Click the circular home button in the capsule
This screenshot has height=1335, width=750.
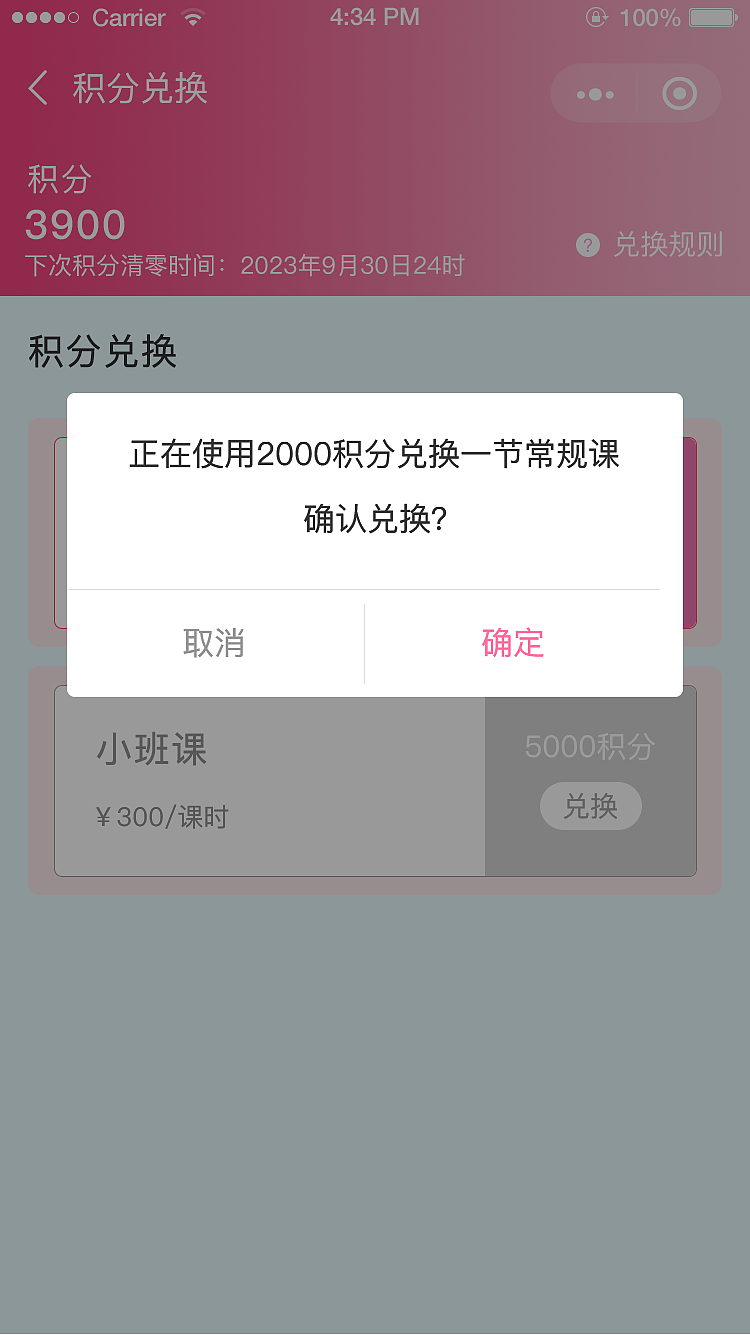(x=679, y=93)
